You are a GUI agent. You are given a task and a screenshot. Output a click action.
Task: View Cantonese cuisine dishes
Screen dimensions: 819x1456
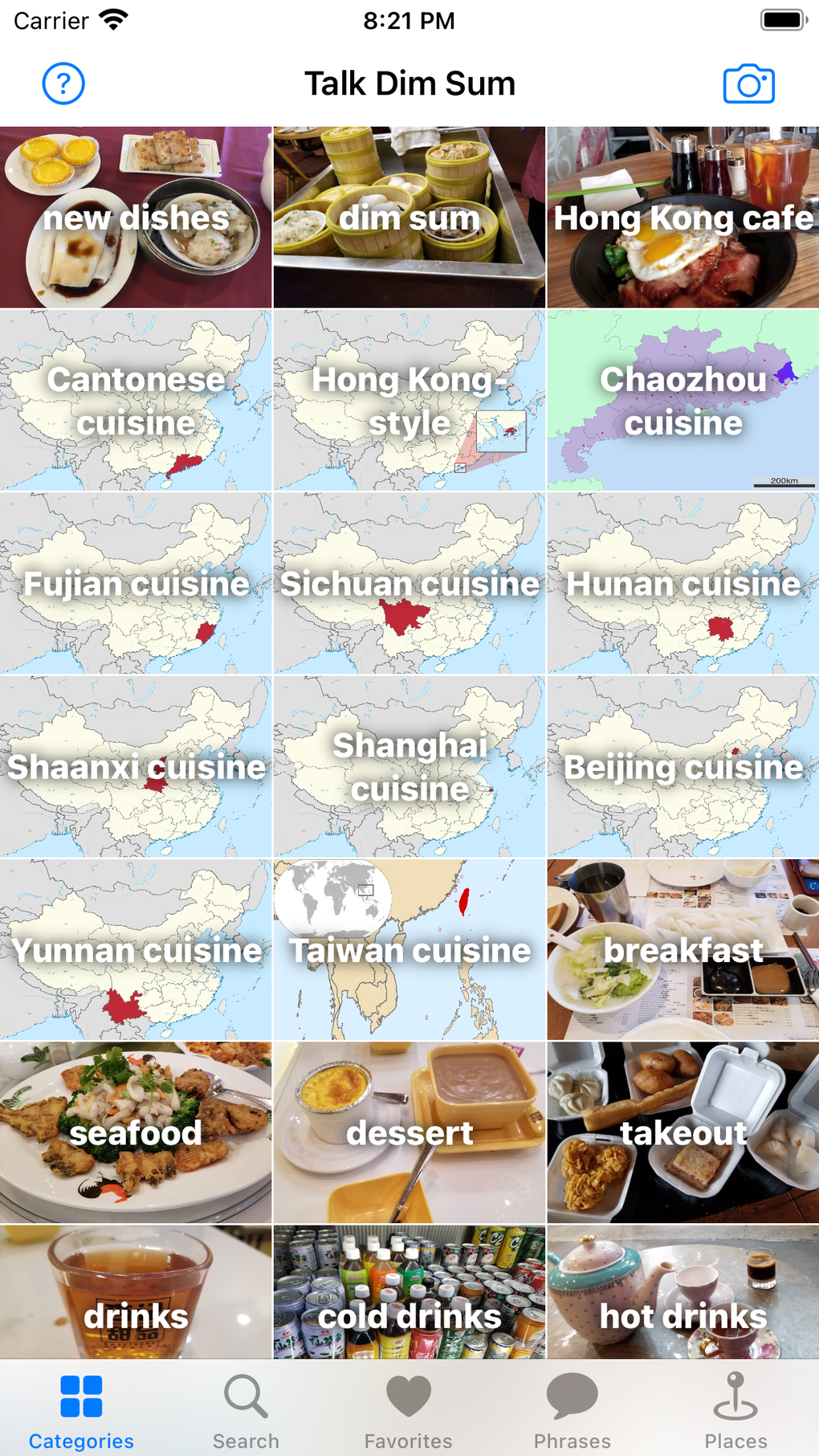pyautogui.click(x=136, y=401)
